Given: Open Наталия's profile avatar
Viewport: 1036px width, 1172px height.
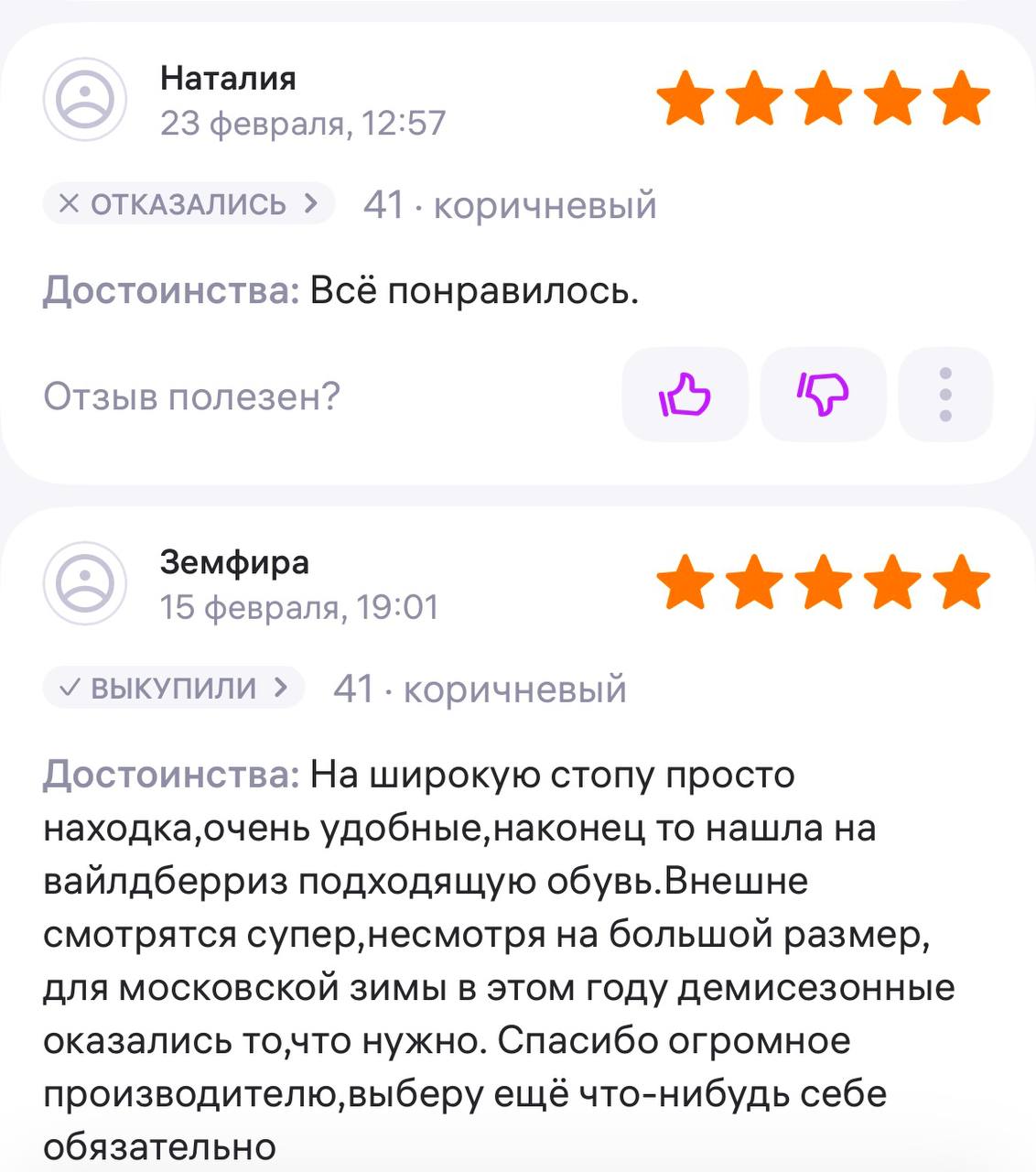Looking at the screenshot, I should pyautogui.click(x=85, y=99).
